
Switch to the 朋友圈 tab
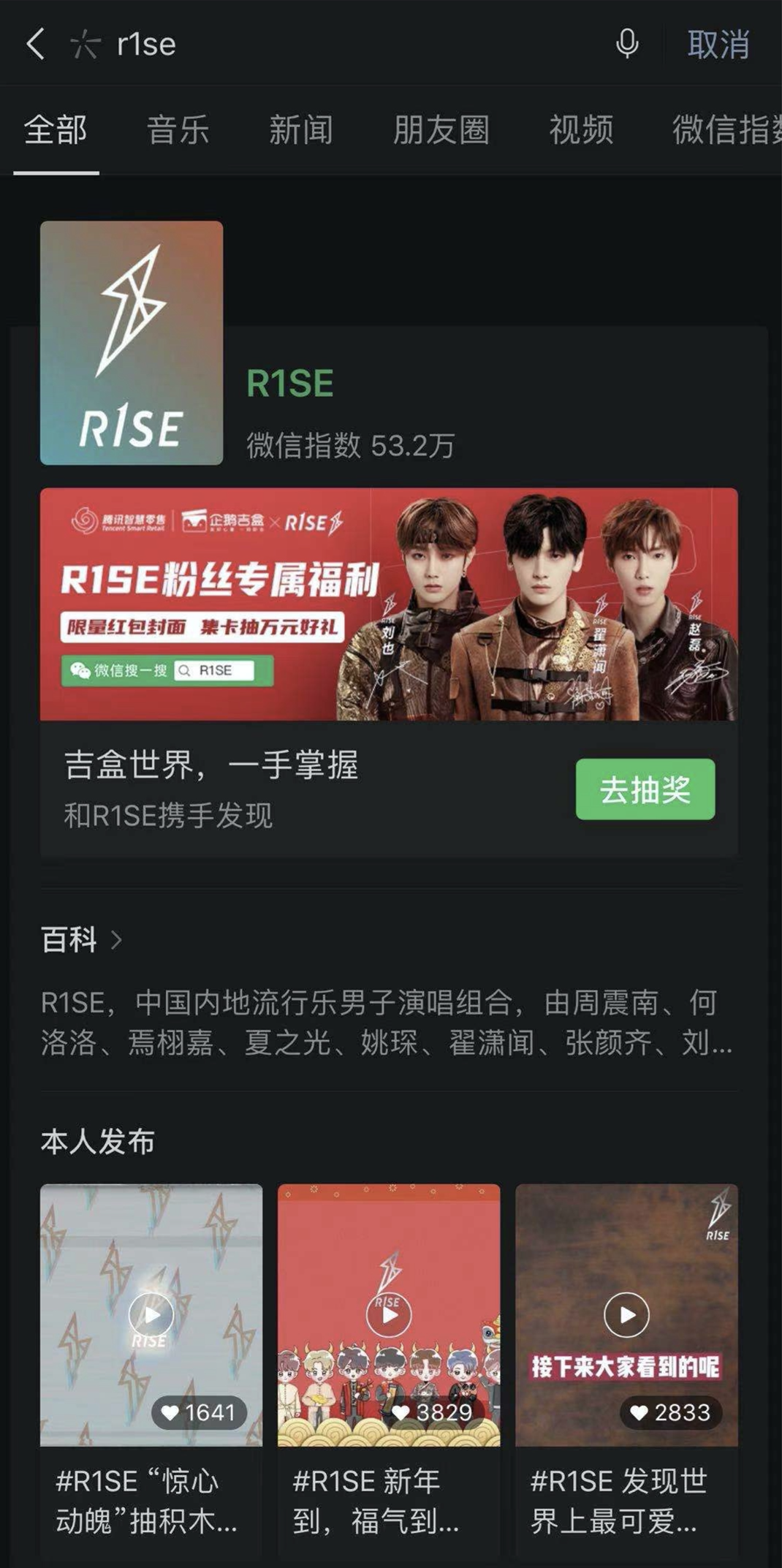click(x=441, y=130)
